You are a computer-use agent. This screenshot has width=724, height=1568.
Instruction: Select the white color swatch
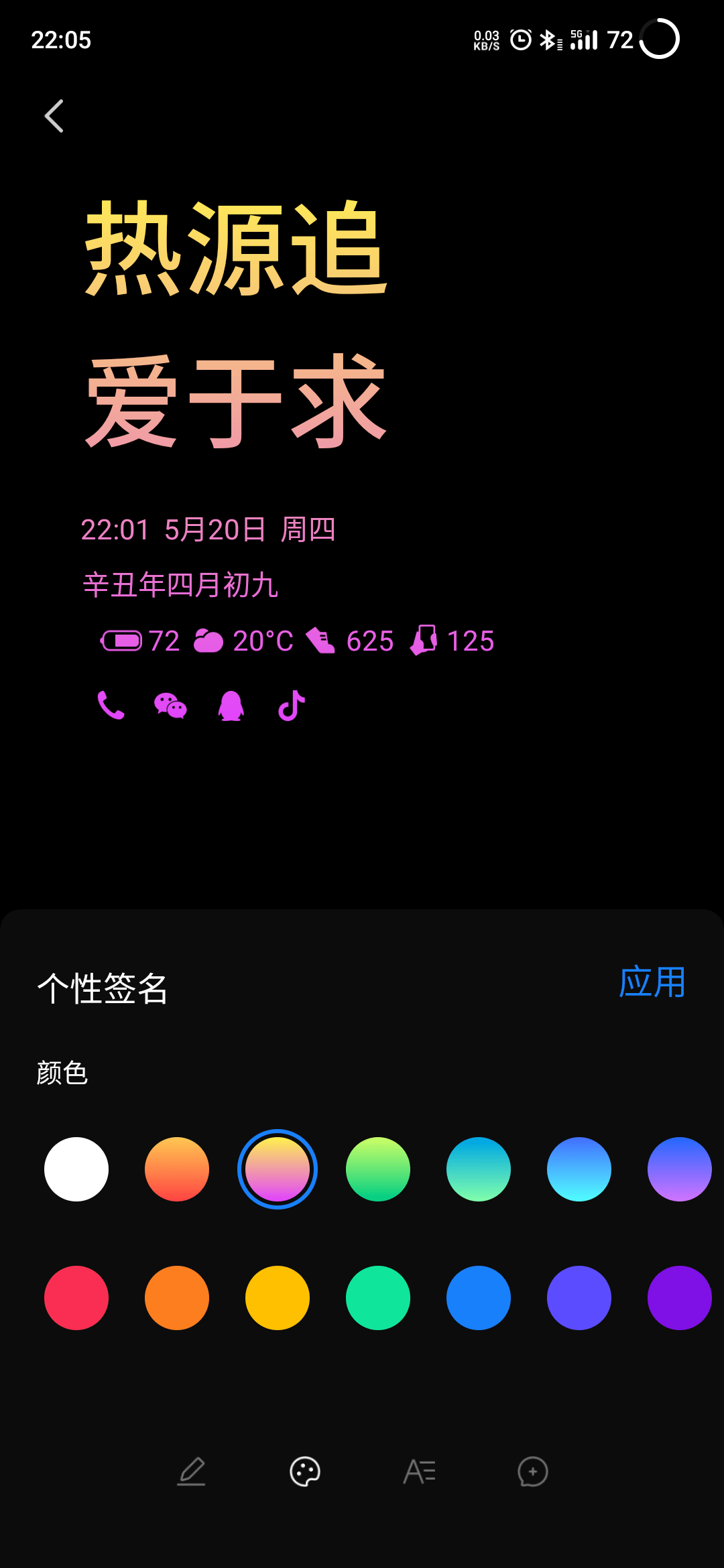pyautogui.click(x=76, y=1169)
